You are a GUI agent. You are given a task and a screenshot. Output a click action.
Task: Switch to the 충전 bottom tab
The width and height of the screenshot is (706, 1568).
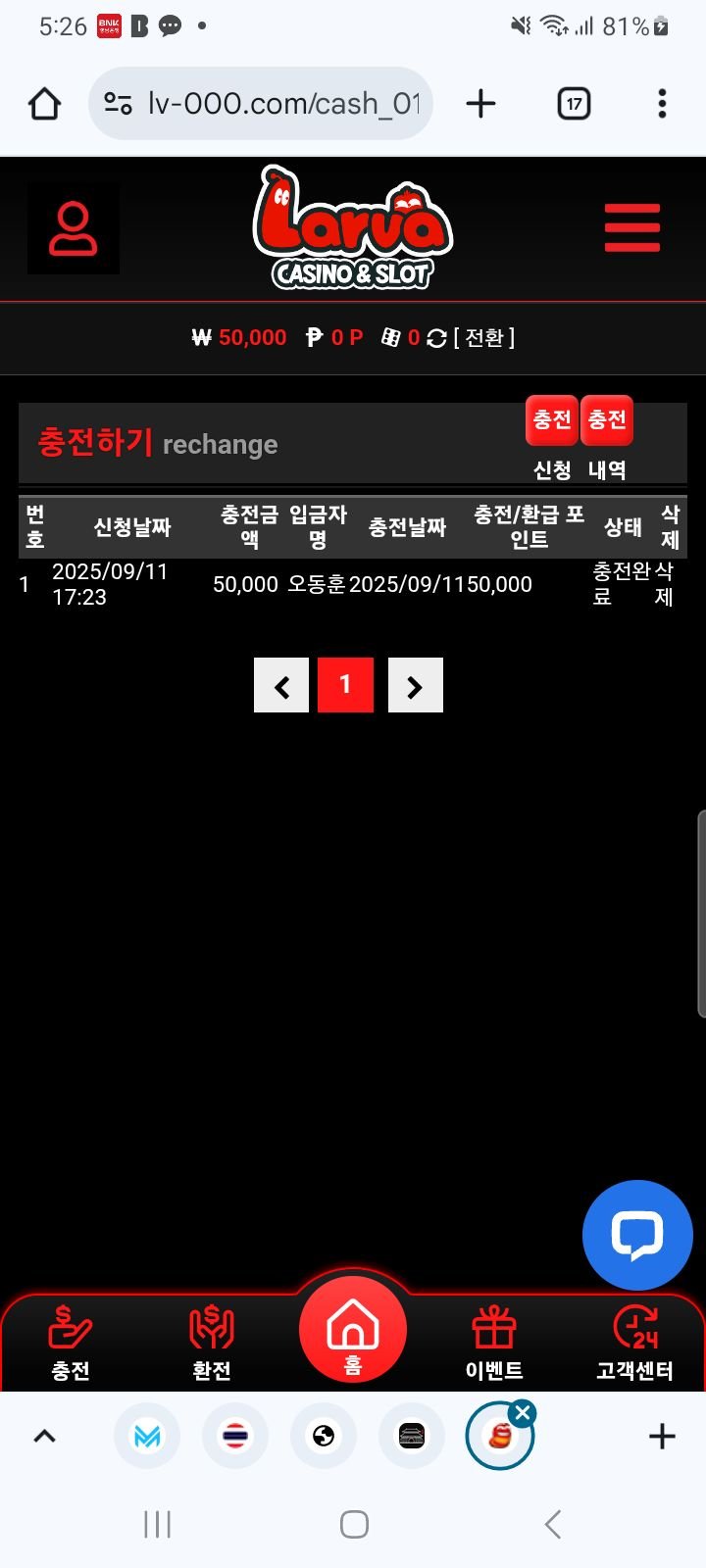click(71, 1343)
